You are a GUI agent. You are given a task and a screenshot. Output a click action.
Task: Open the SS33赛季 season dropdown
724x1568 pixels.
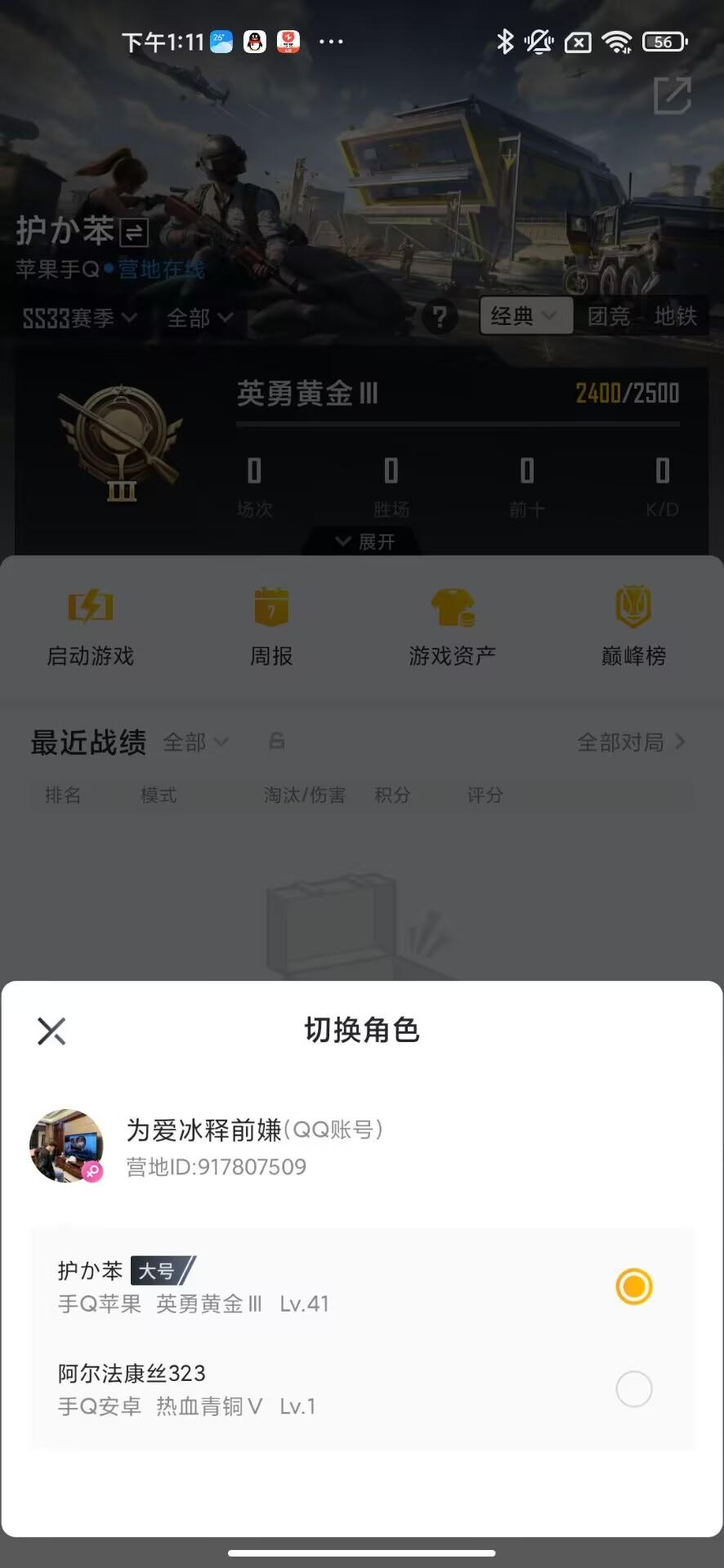click(78, 318)
